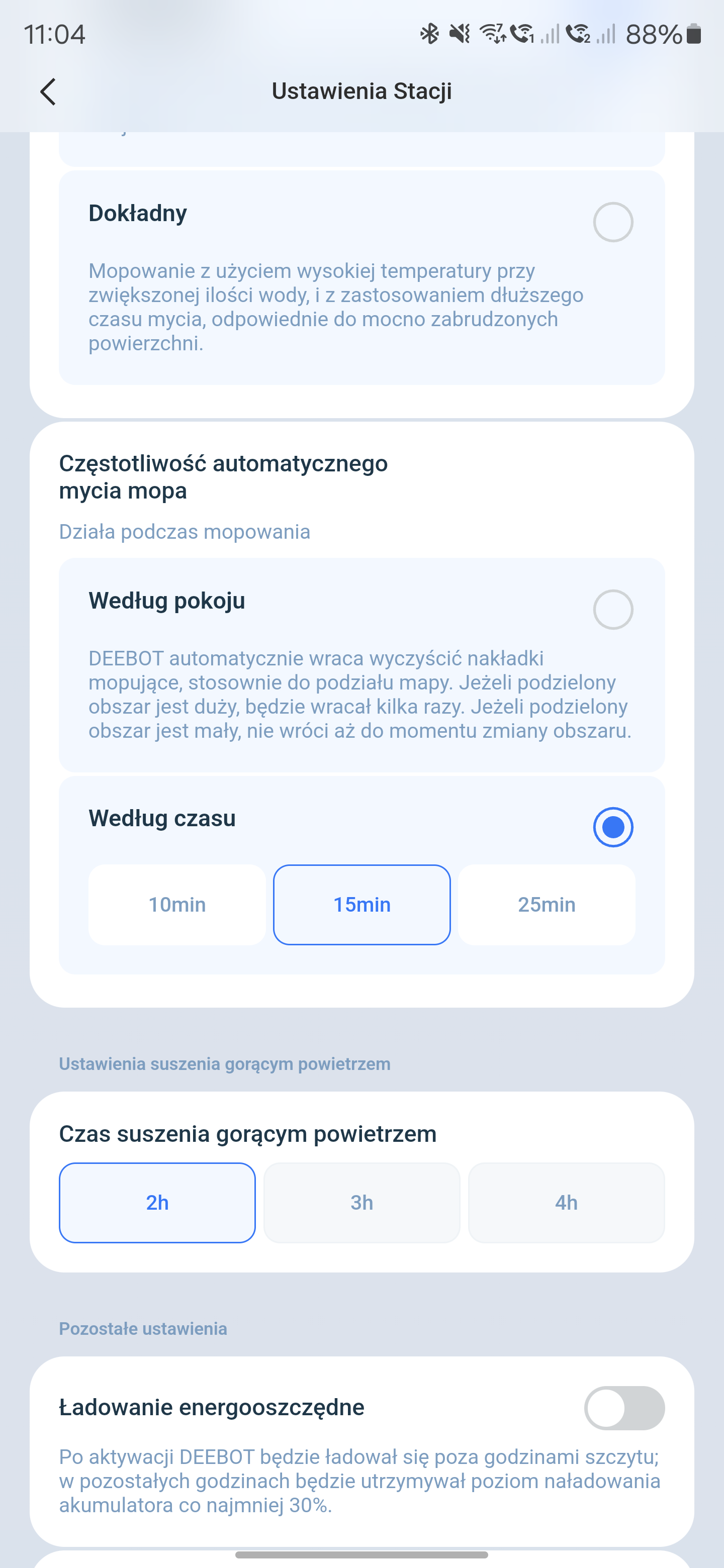The image size is (724, 1568).
Task: Select the Według czasu radio button
Action: pyautogui.click(x=612, y=827)
